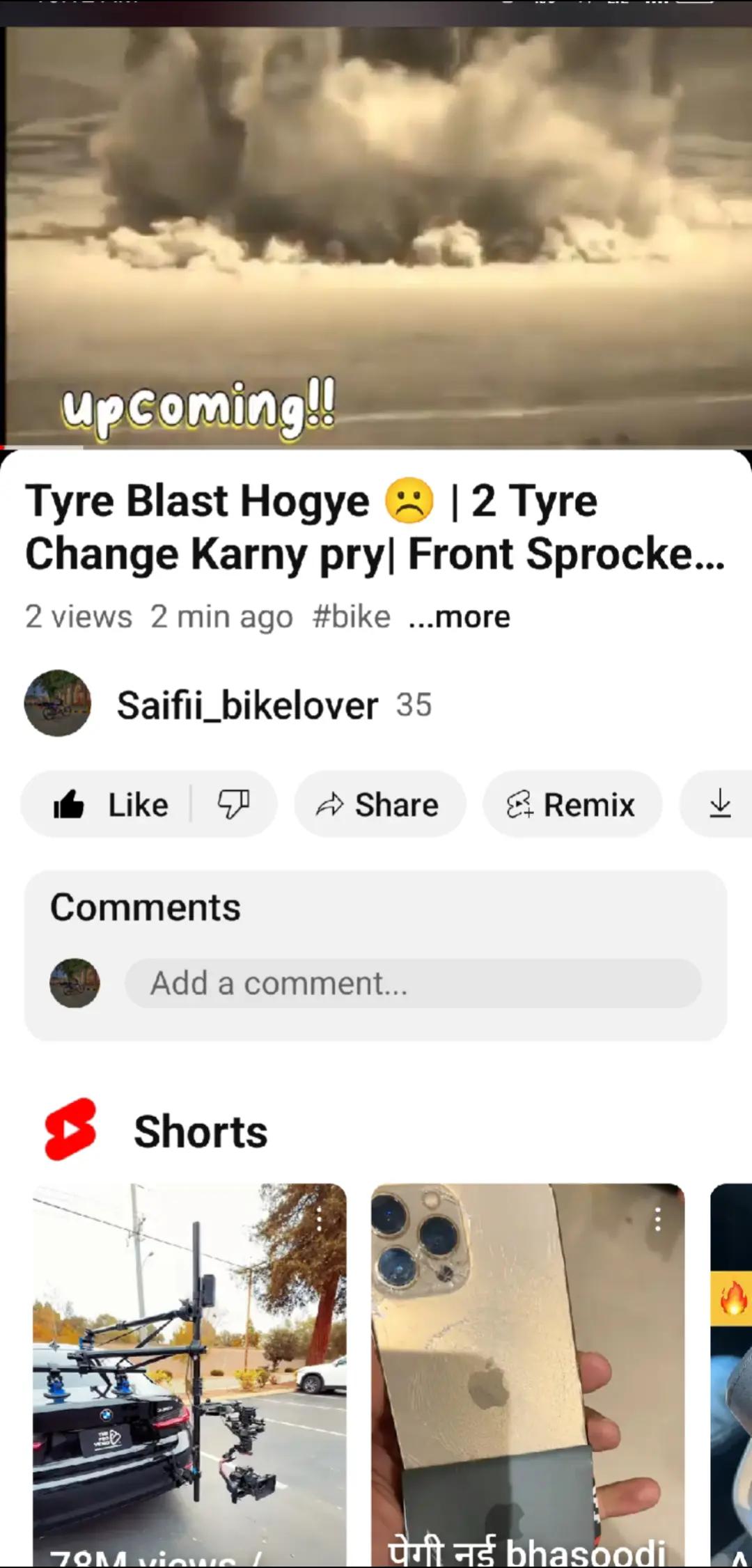
Task: Open the #bike hashtag
Action: pyautogui.click(x=352, y=617)
